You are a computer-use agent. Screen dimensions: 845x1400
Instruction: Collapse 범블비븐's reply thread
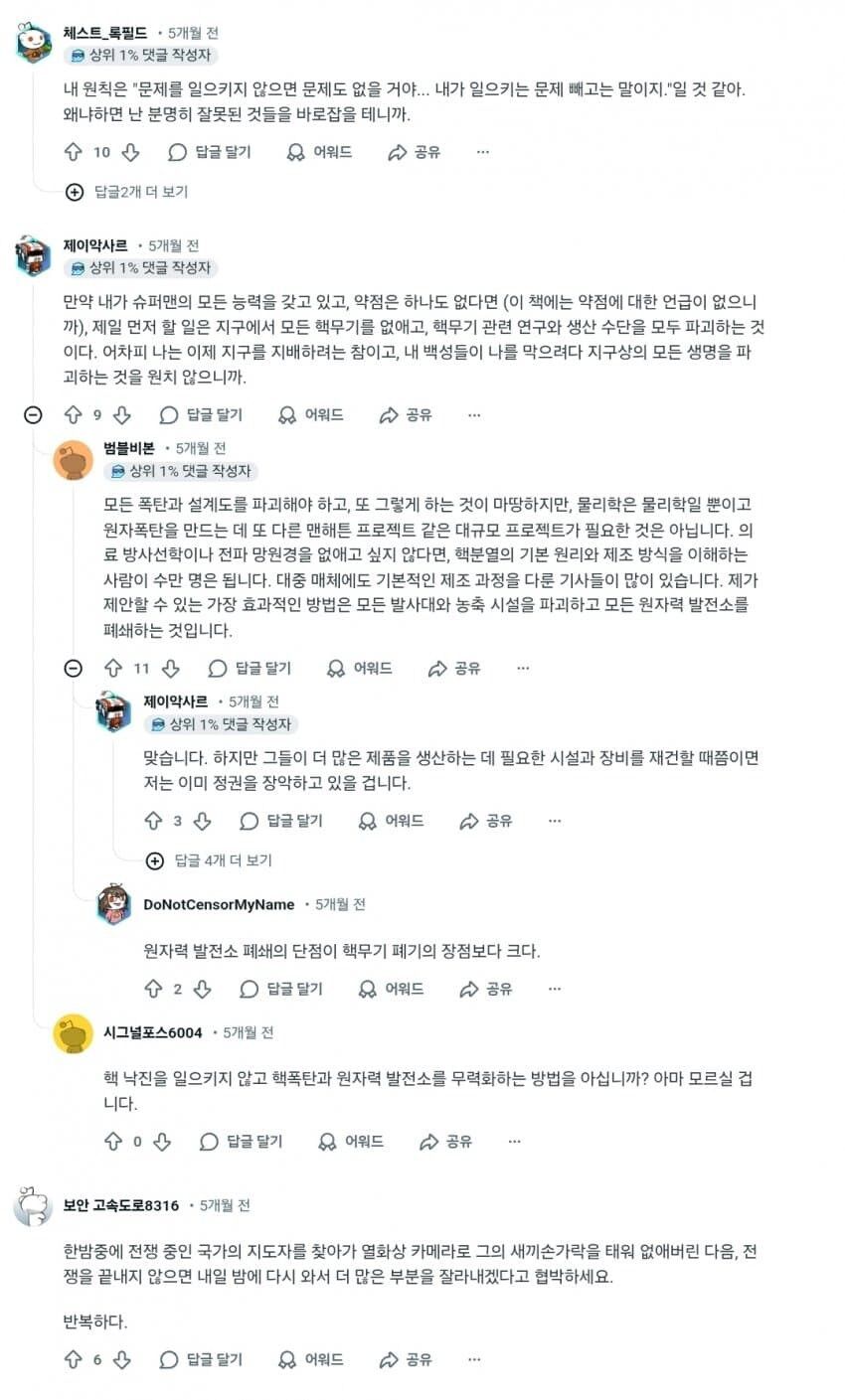tap(73, 668)
